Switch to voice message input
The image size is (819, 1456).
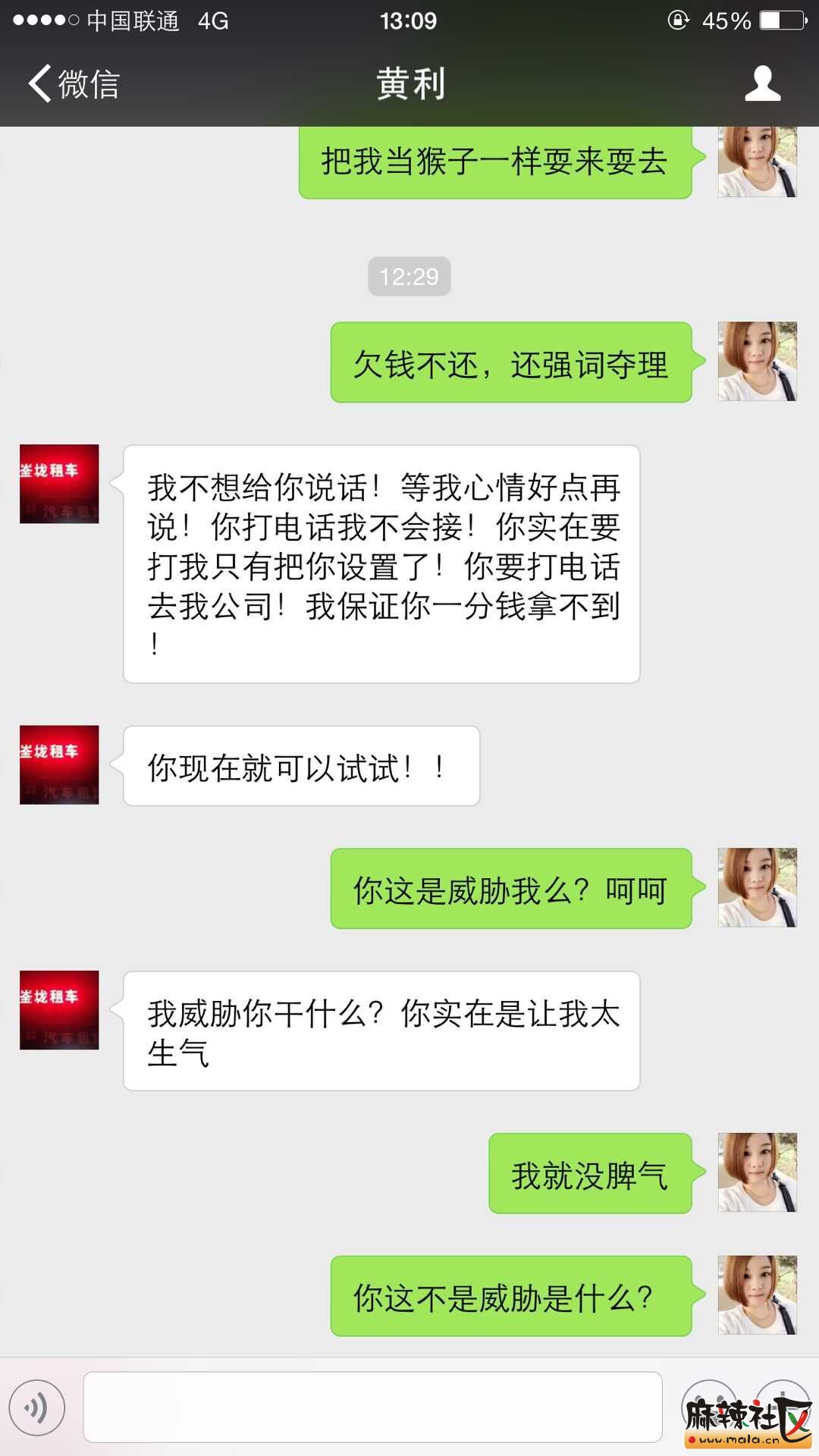click(x=37, y=1407)
